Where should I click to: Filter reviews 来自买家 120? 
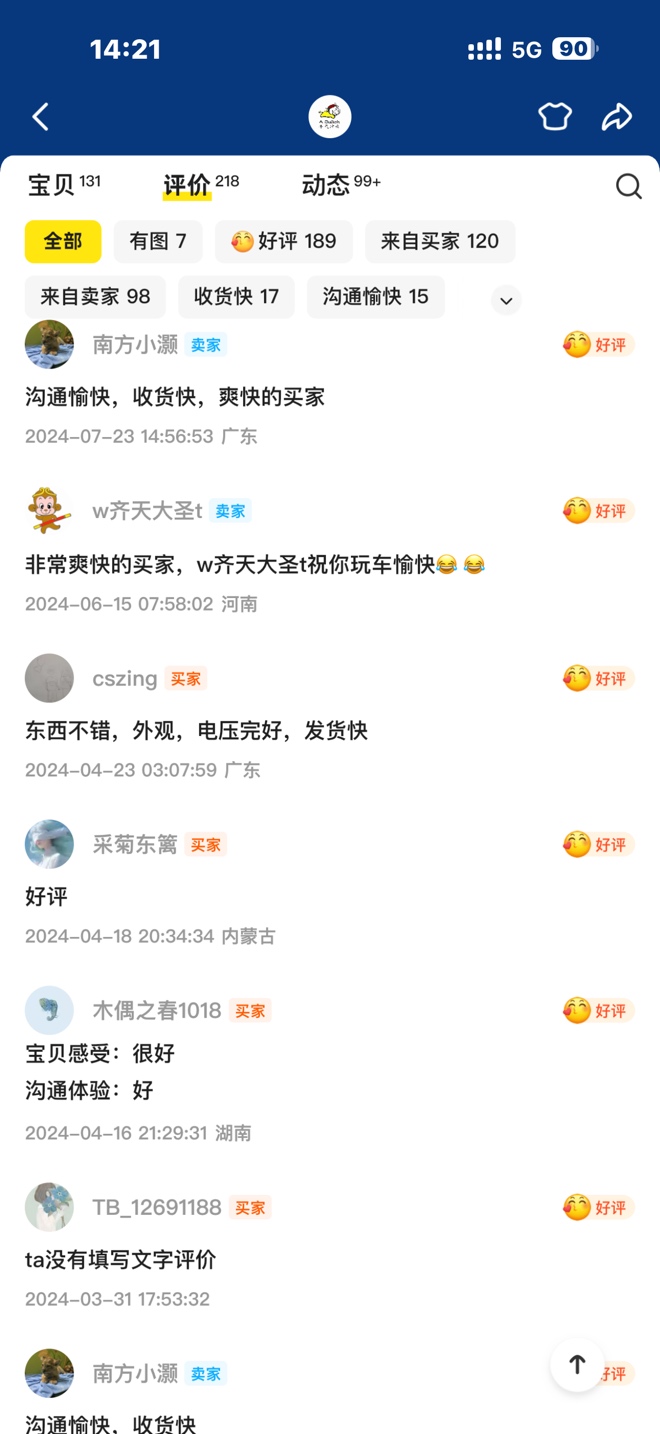click(x=440, y=241)
